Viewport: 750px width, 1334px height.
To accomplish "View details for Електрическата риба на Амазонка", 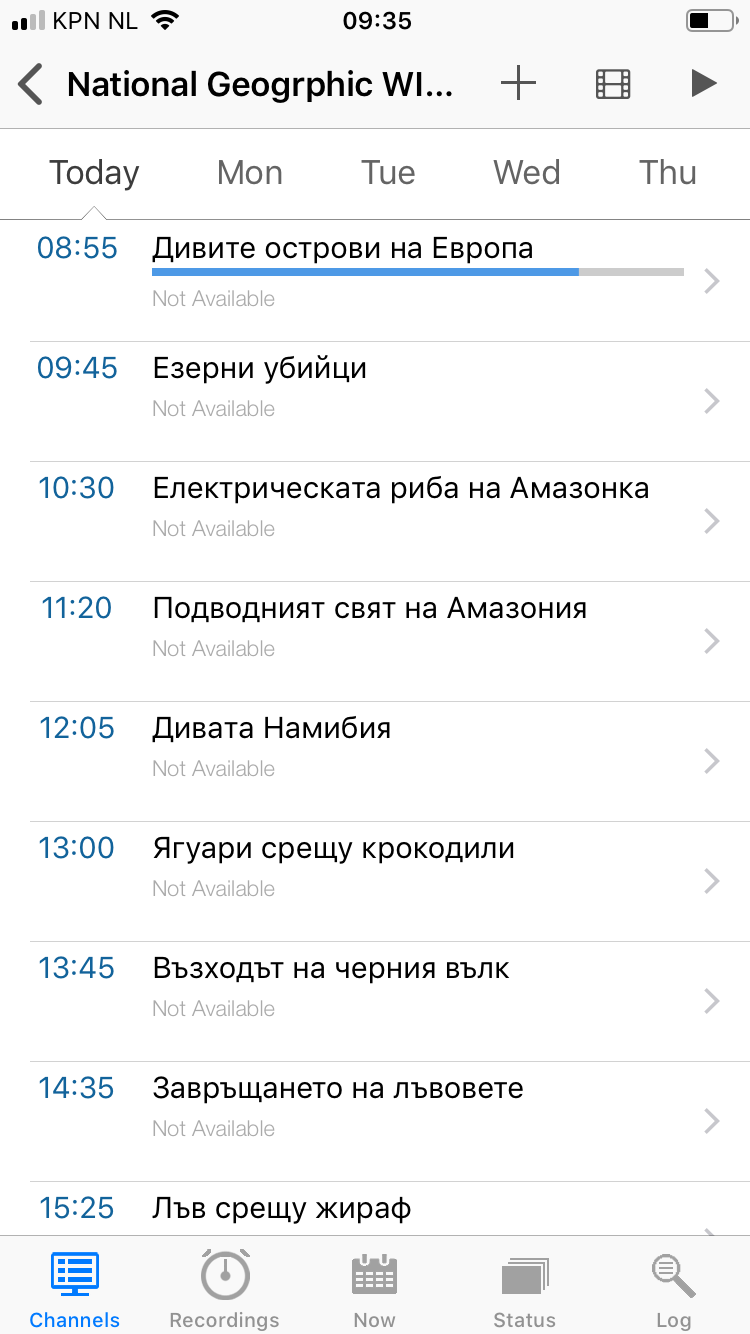I will pyautogui.click(x=390, y=521).
